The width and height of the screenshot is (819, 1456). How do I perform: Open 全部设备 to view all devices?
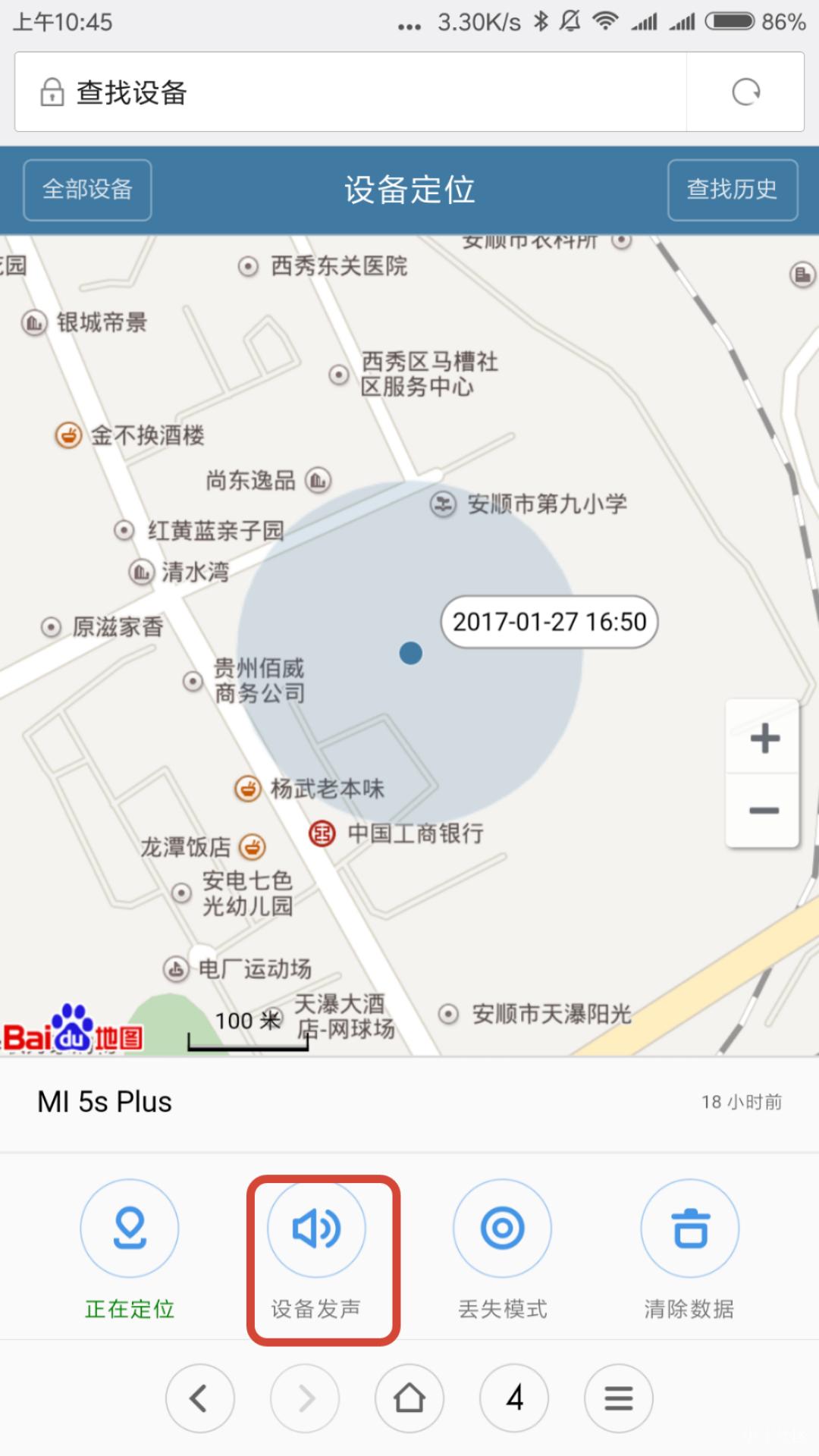[86, 190]
